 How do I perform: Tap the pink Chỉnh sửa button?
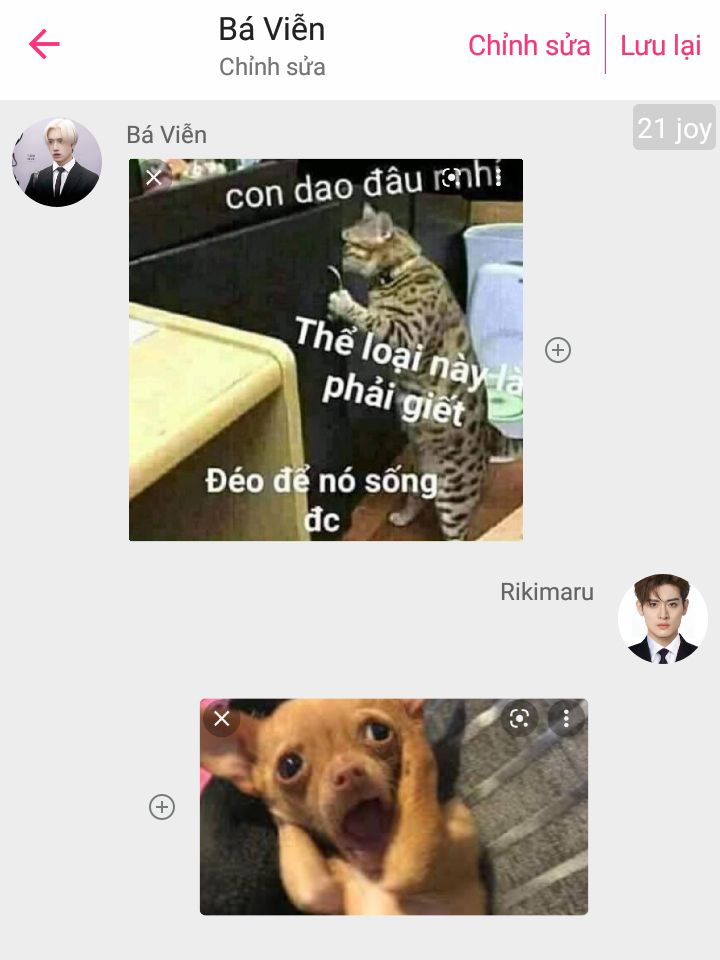point(529,46)
